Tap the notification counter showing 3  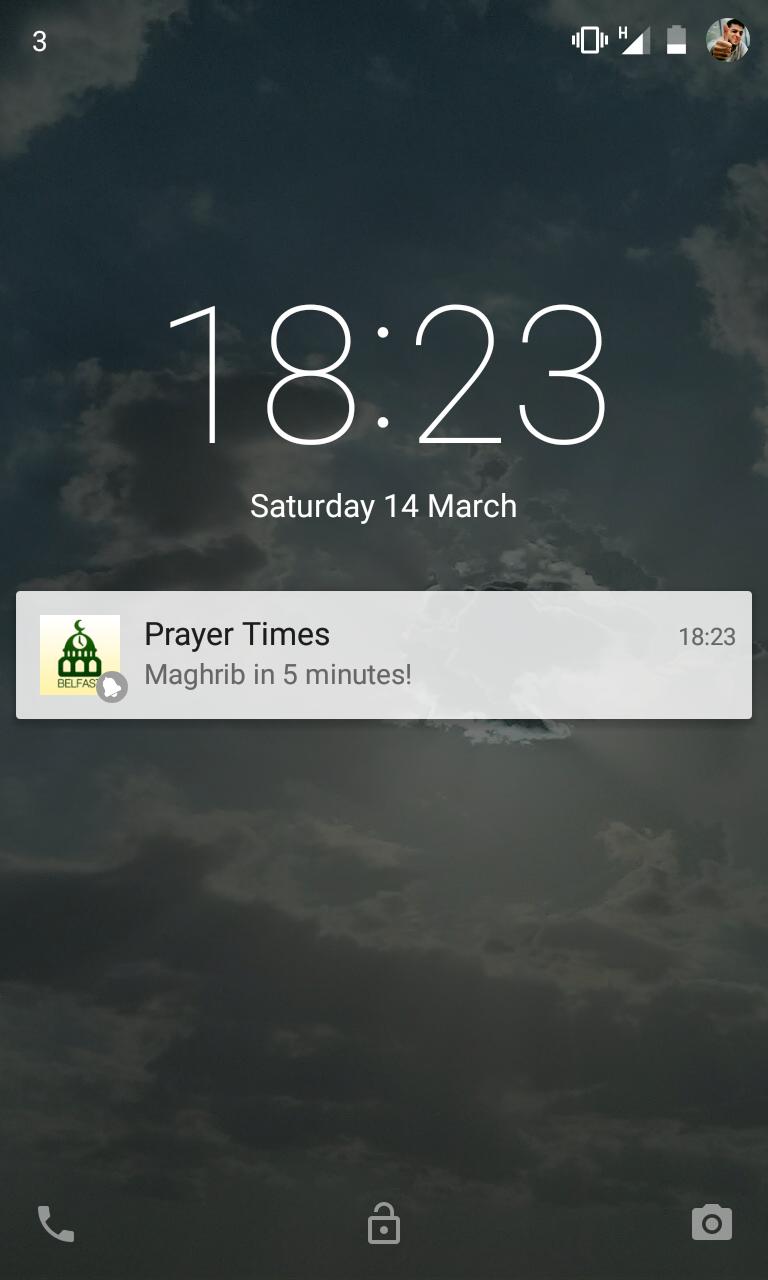[x=40, y=41]
